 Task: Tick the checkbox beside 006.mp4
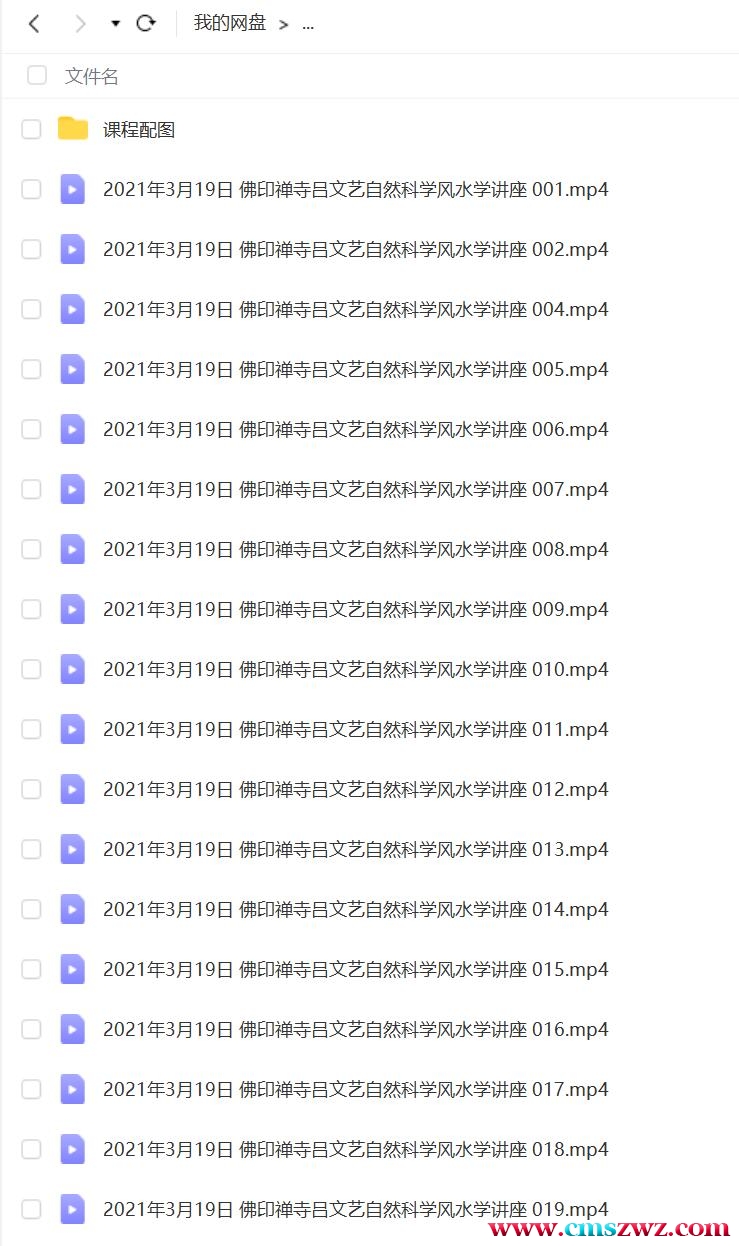[31, 429]
